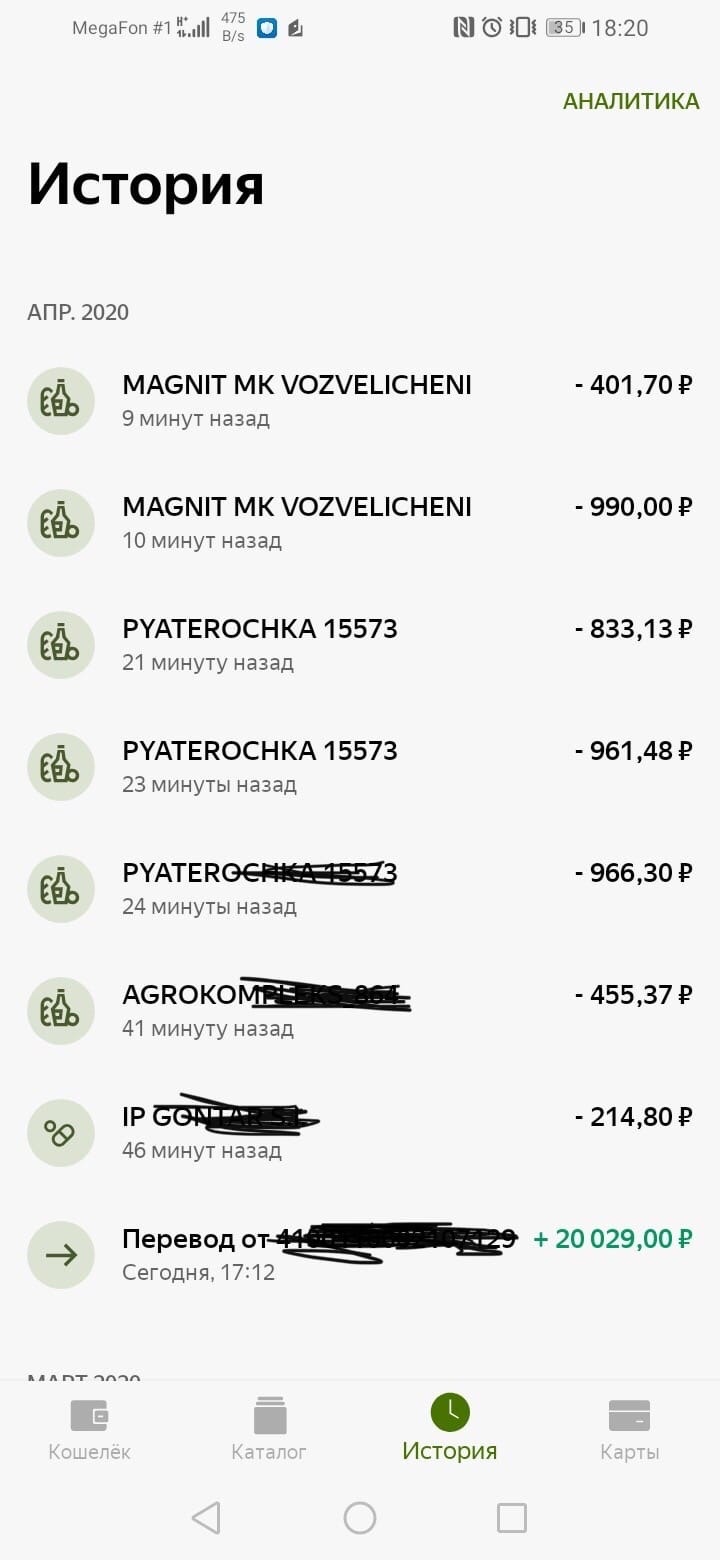View the IP GONTAR payment of 214,80 ₽

pyautogui.click(x=360, y=1132)
